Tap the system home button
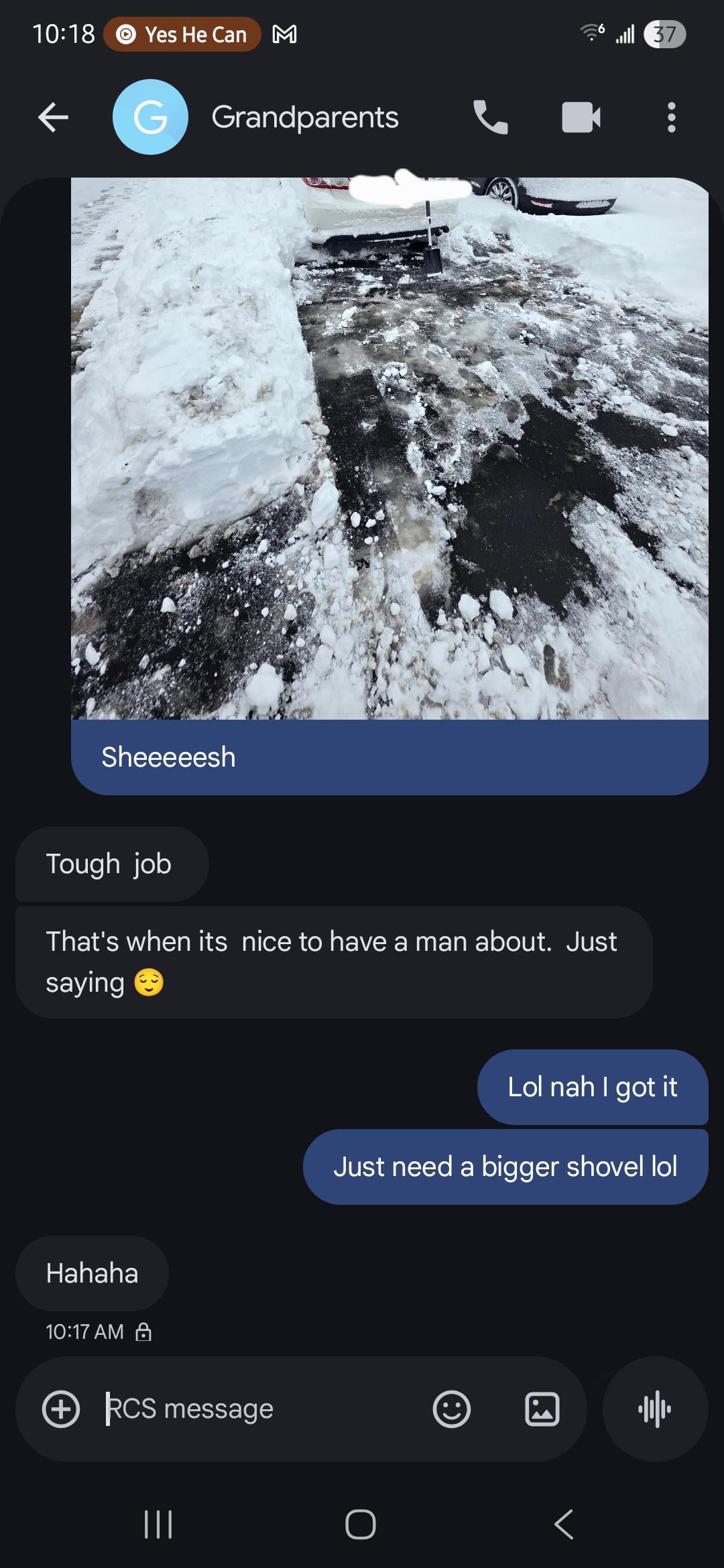Viewport: 724px width, 1568px height. pyautogui.click(x=361, y=1524)
